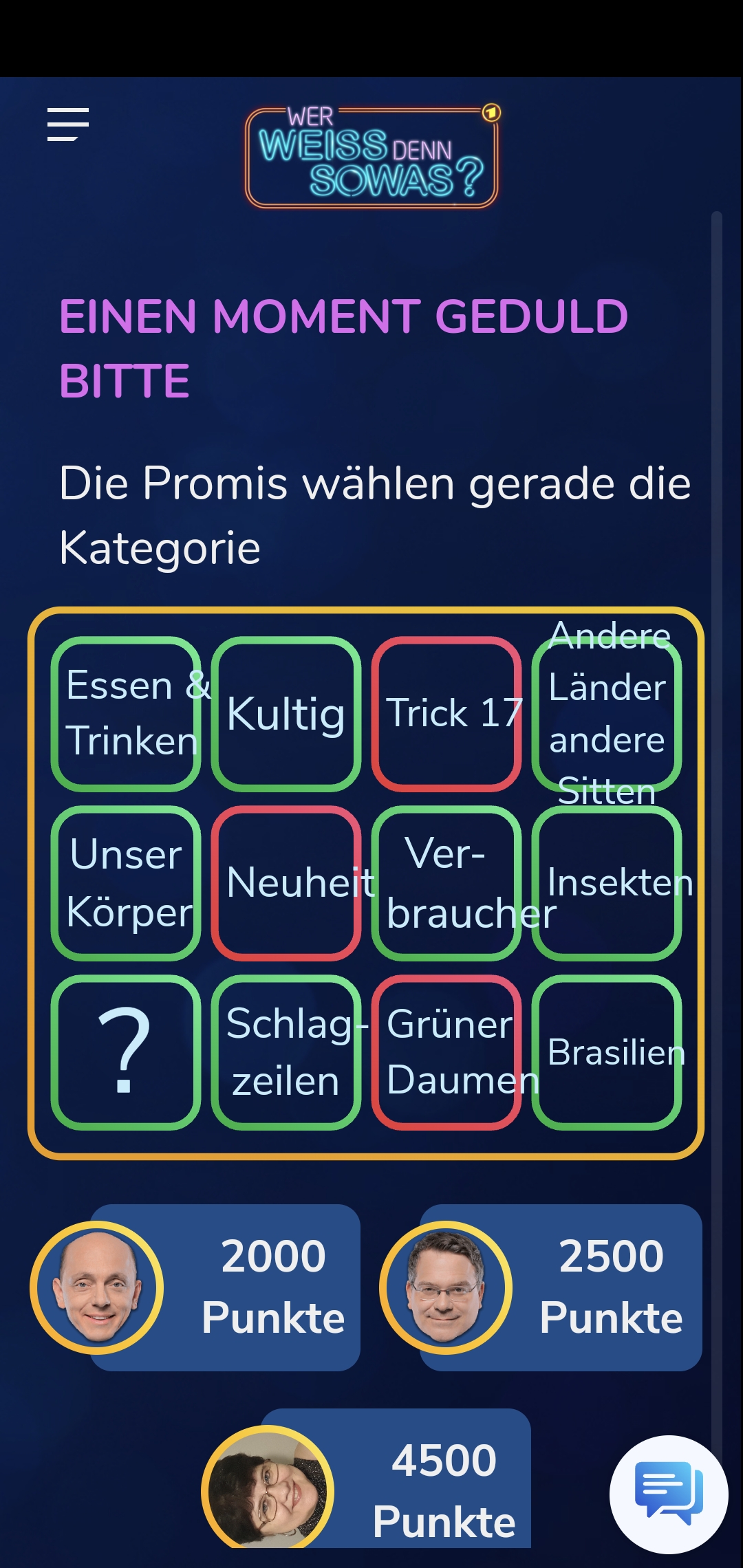
Task: Open the hamburger menu
Action: click(x=68, y=124)
